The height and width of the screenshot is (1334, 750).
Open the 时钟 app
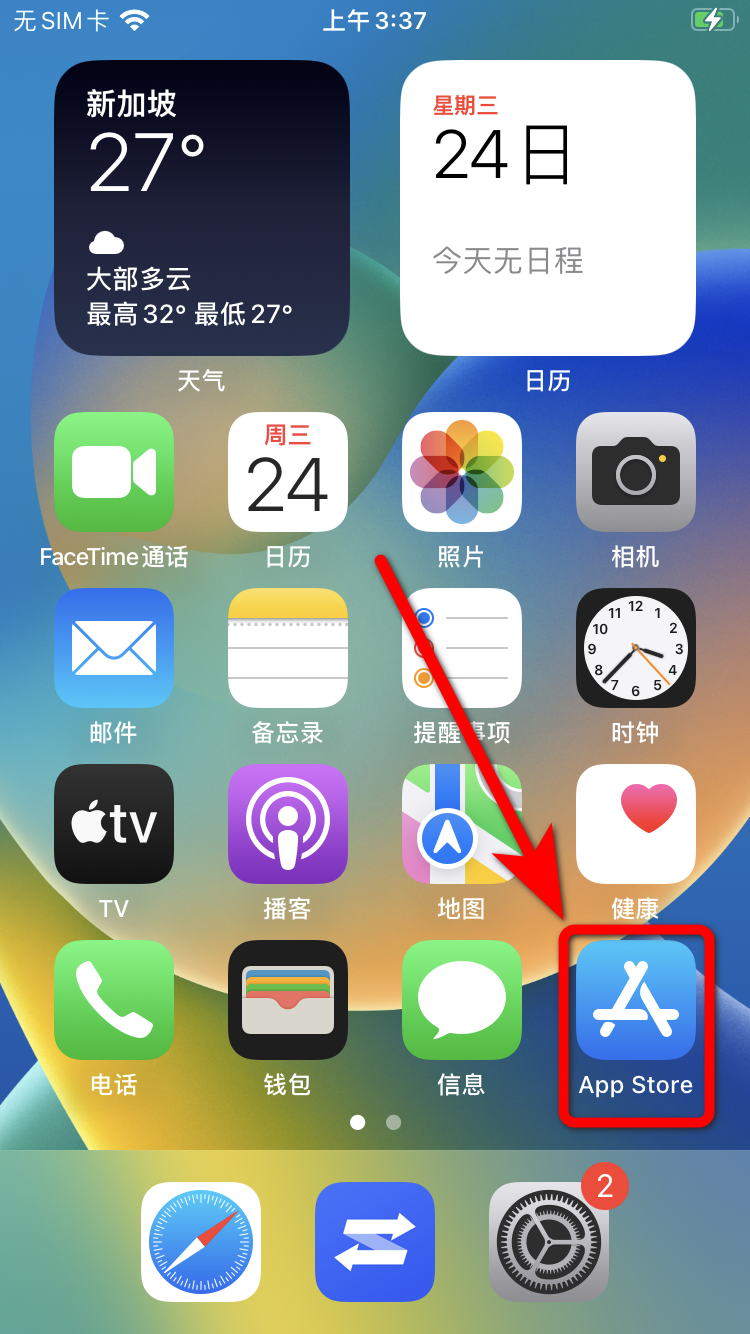coord(635,648)
